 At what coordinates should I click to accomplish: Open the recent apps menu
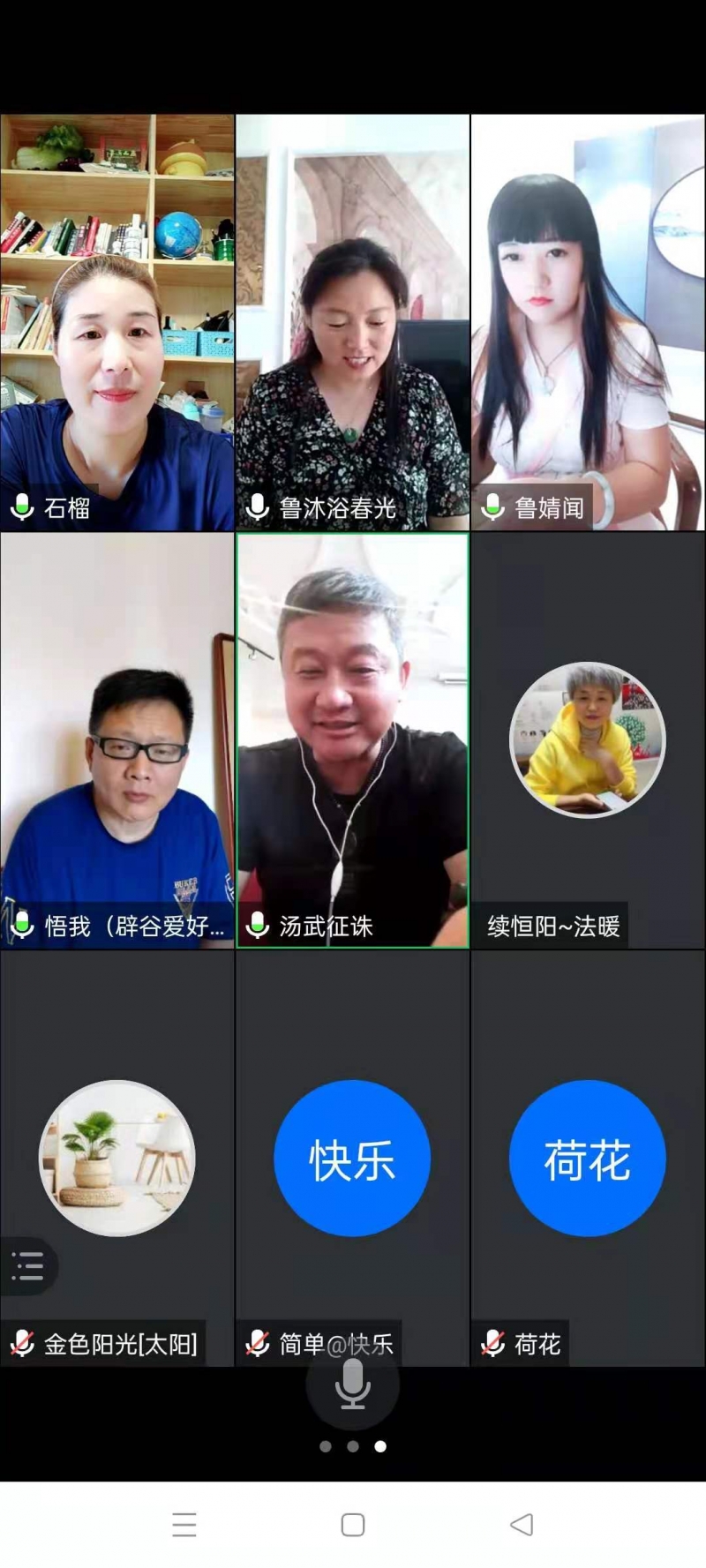[184, 1524]
